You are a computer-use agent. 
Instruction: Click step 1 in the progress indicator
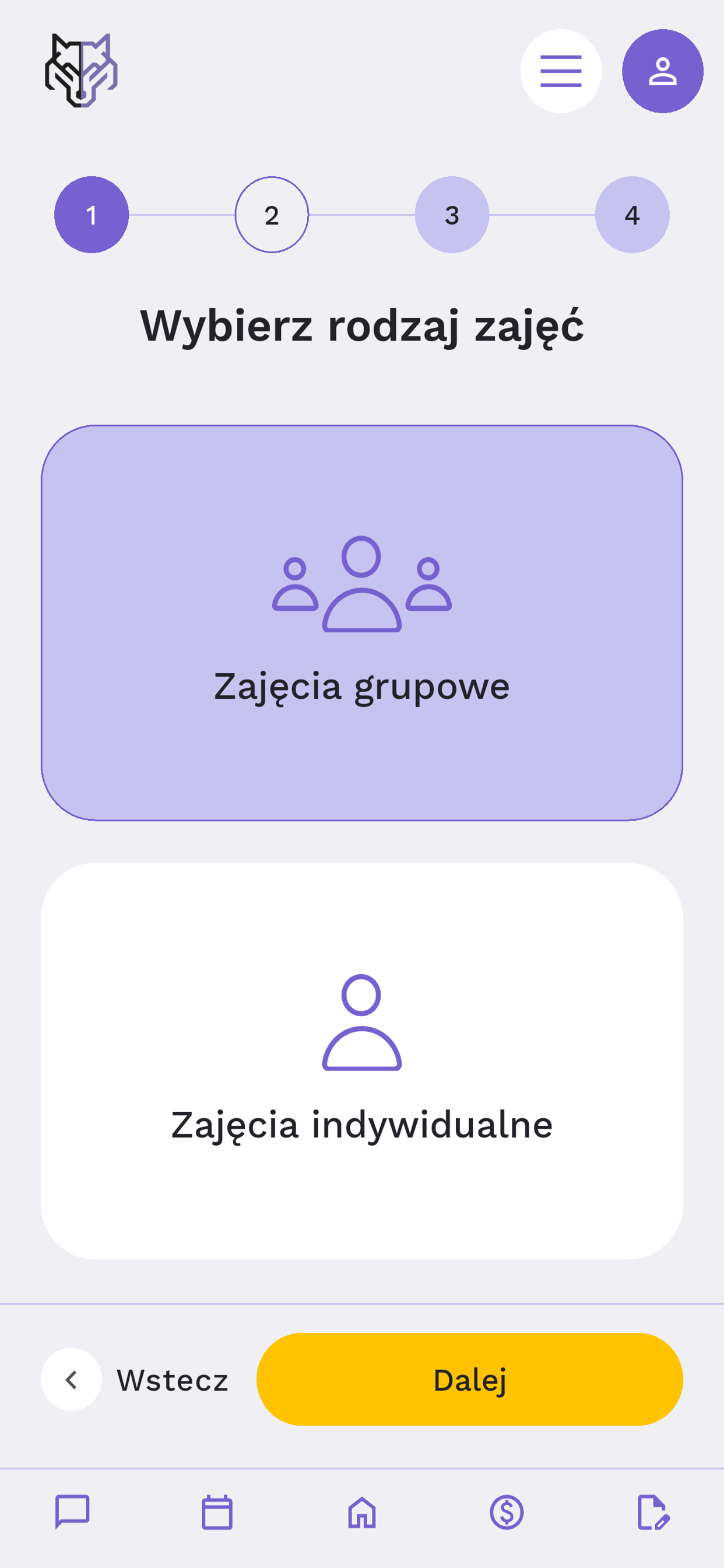92,214
